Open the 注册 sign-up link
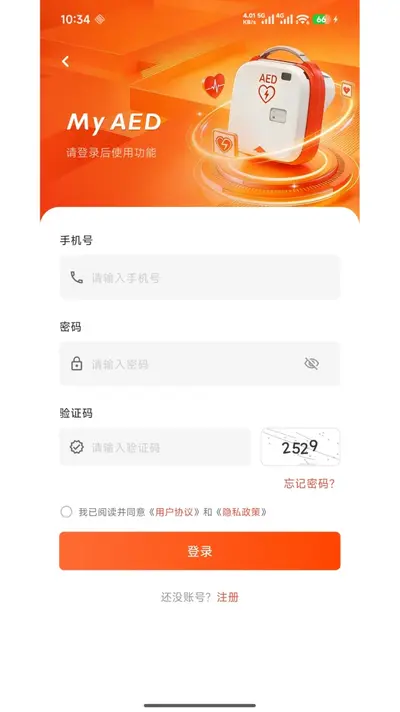This screenshot has width=400, height=712. 228,597
